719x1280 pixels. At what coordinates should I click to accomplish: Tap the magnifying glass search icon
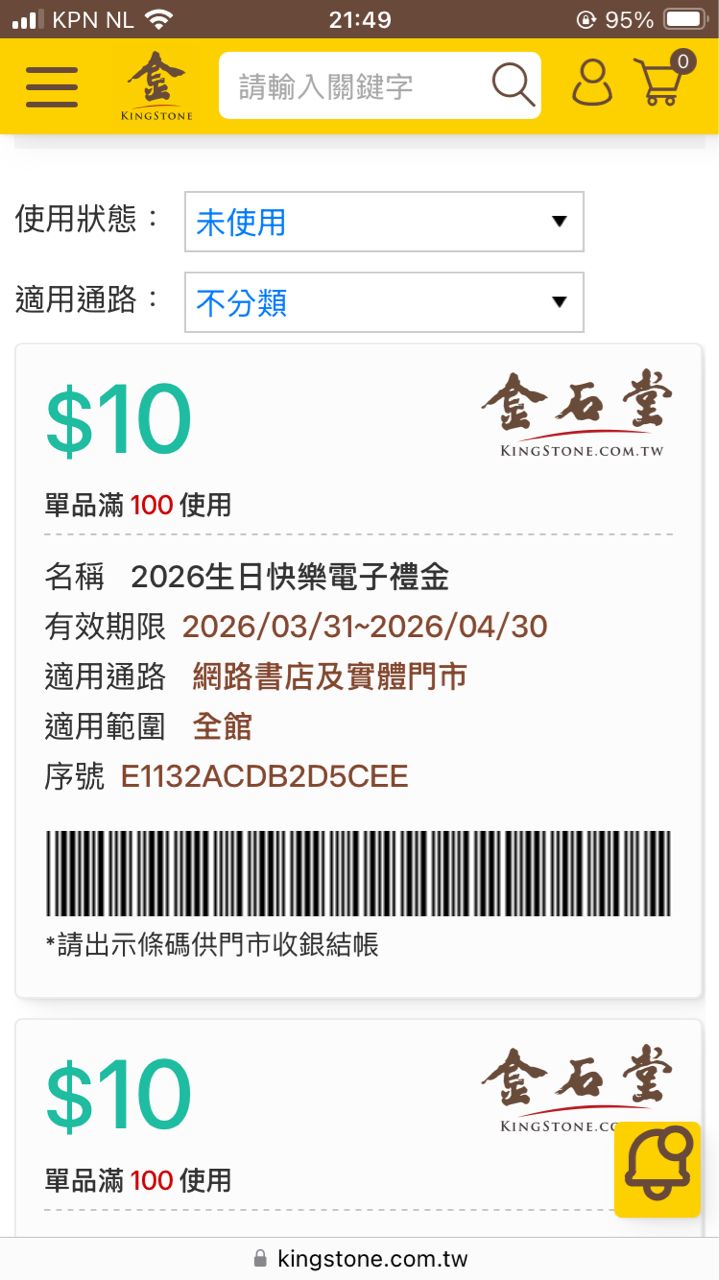point(513,86)
